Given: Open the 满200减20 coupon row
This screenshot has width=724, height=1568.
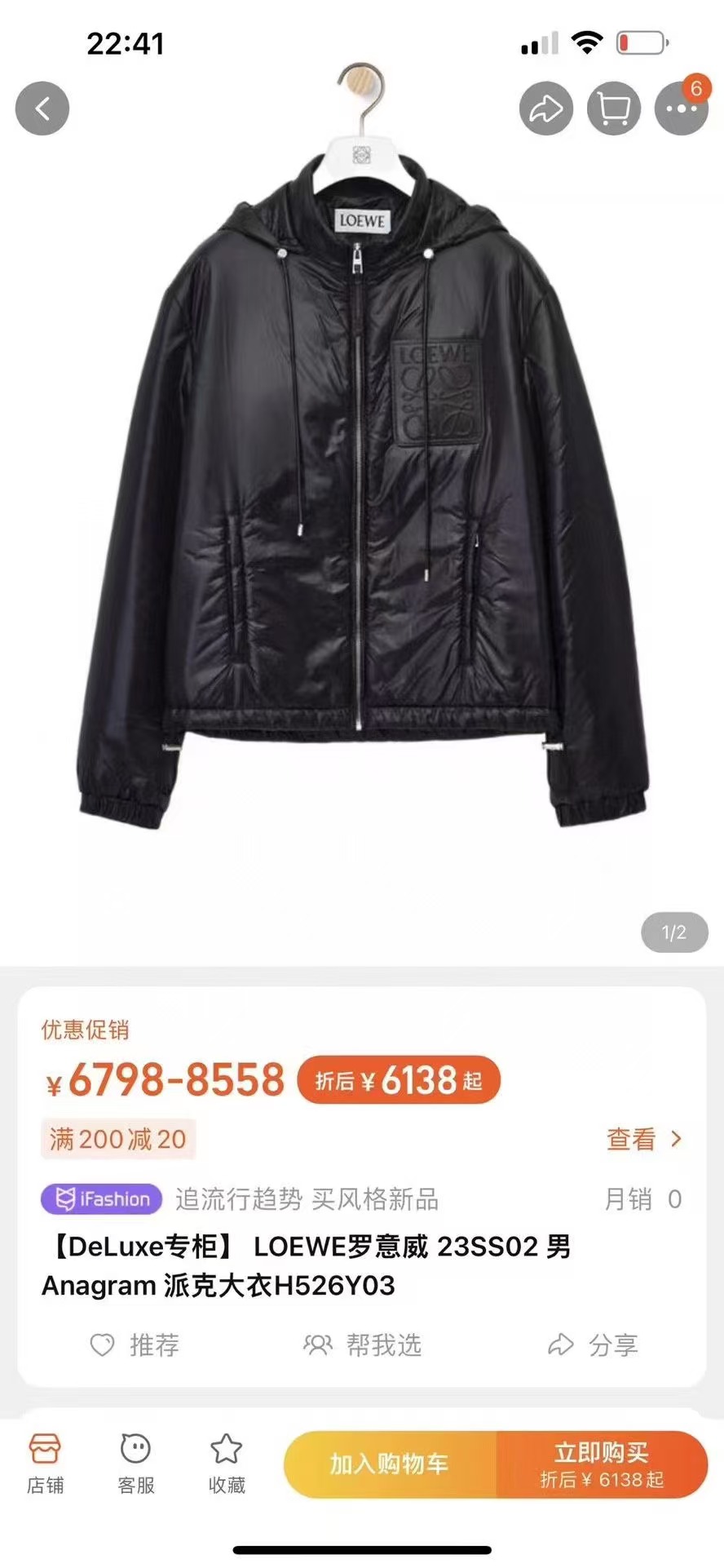Looking at the screenshot, I should [116, 1139].
